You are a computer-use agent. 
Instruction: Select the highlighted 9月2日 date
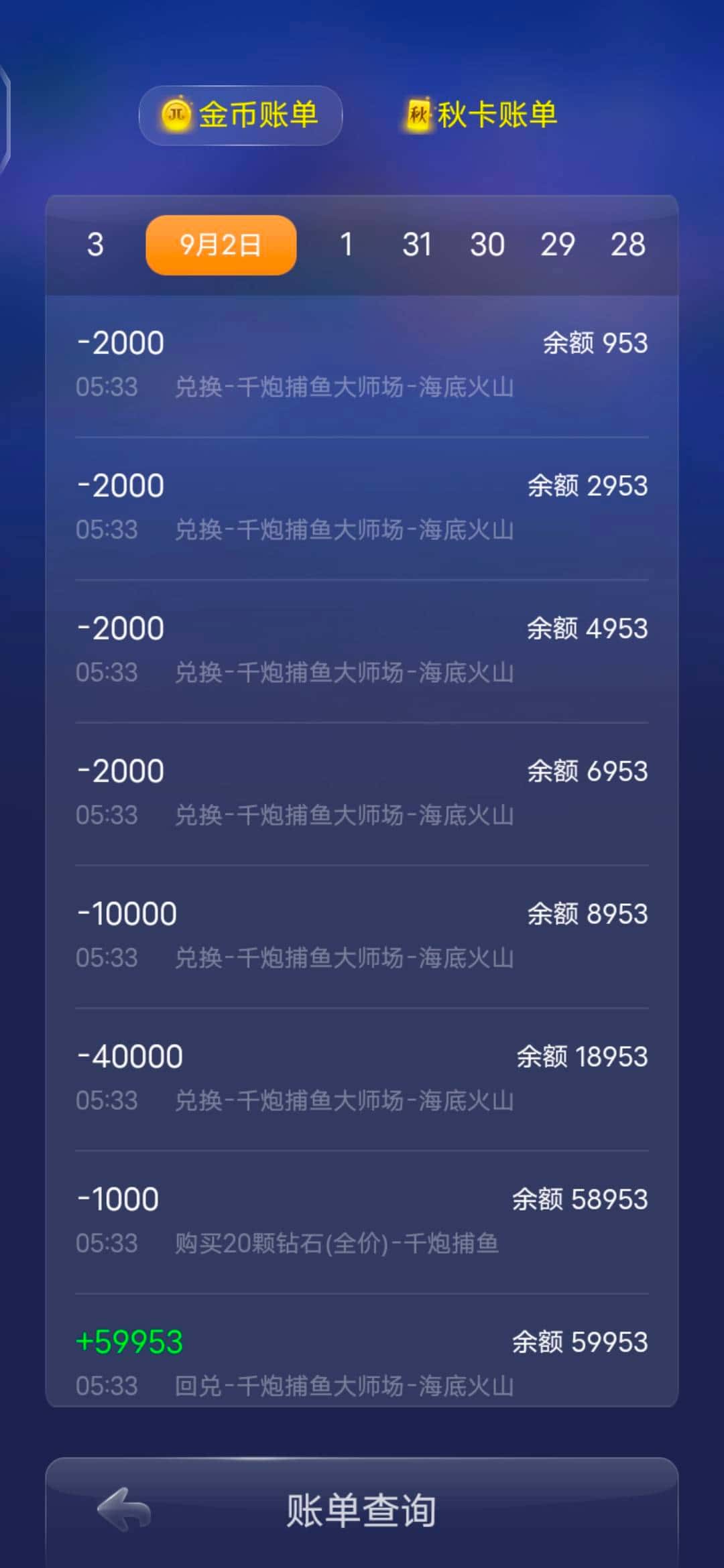(221, 245)
